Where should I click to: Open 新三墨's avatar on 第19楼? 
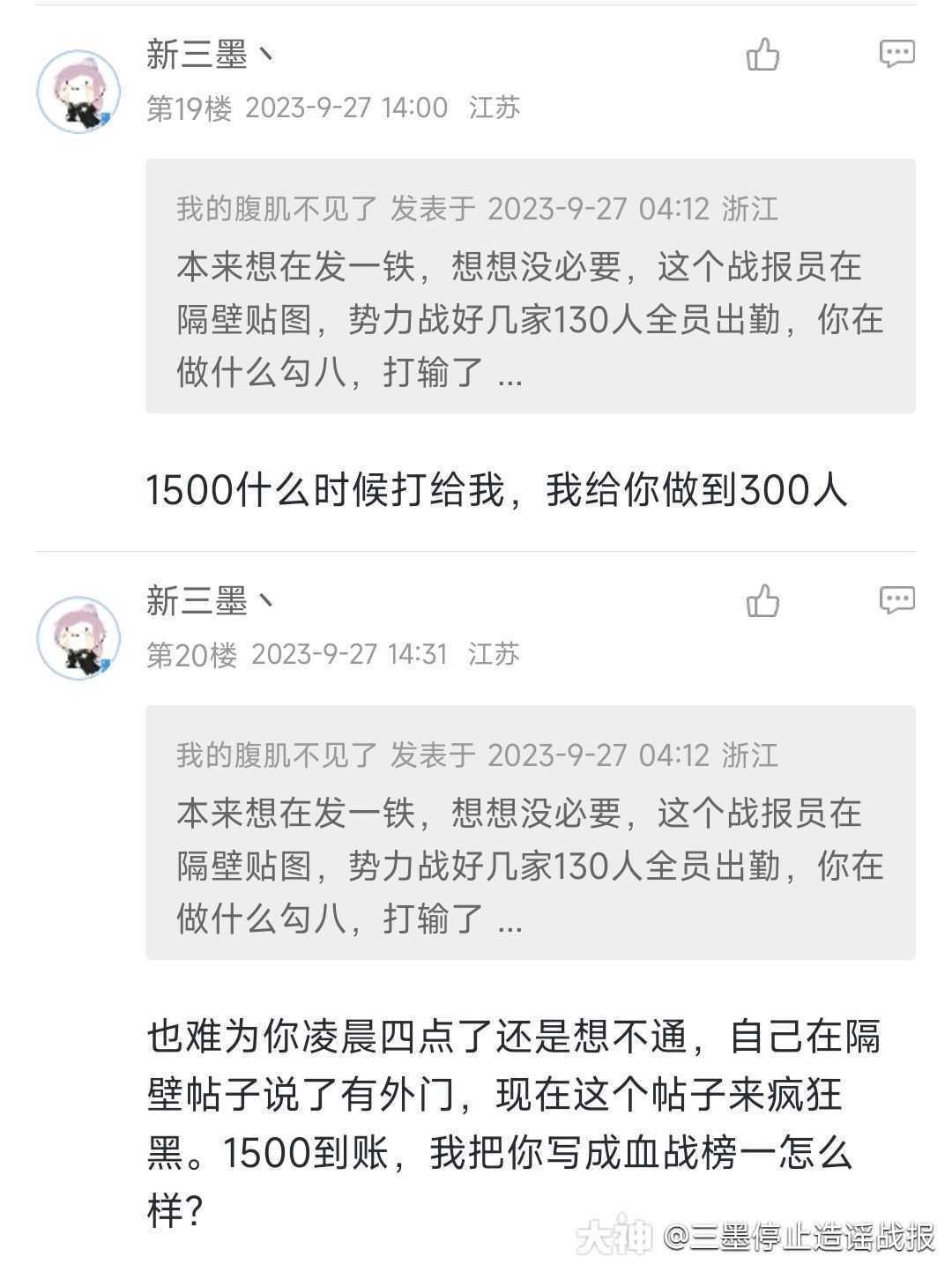[78, 92]
